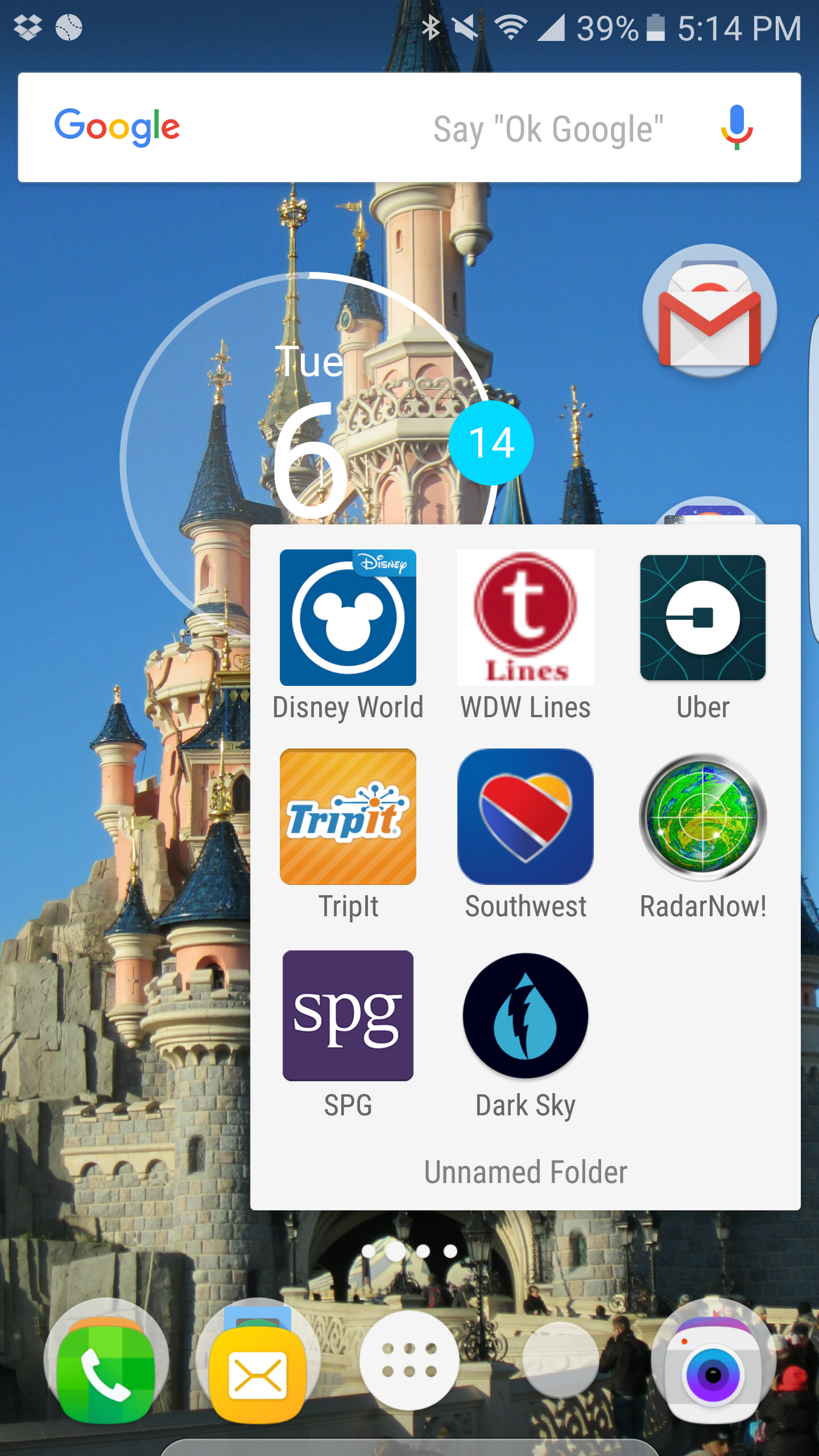
Task: Open the Gmail folder icon
Action: click(709, 312)
